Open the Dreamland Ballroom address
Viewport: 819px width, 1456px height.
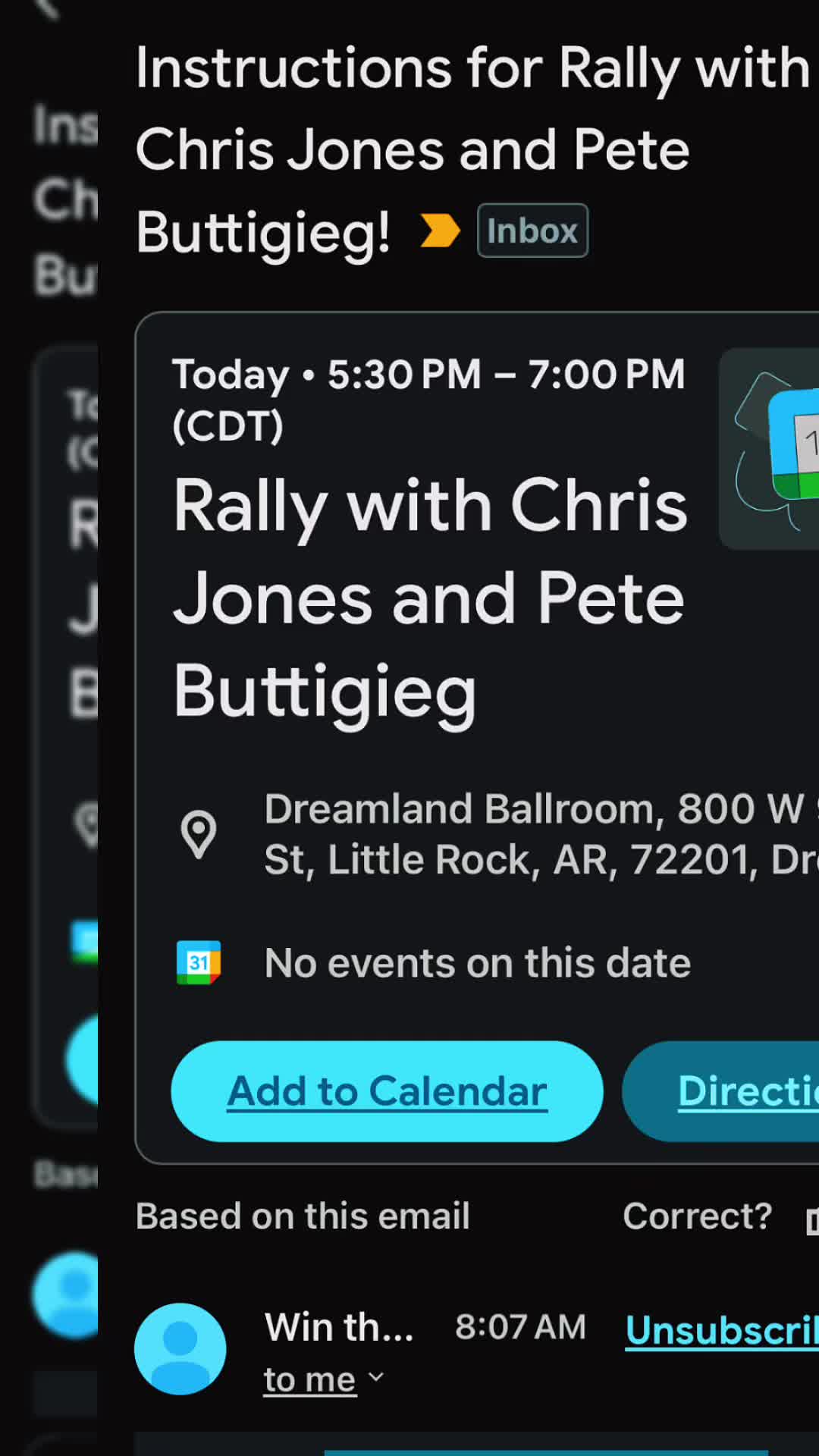coord(541,834)
